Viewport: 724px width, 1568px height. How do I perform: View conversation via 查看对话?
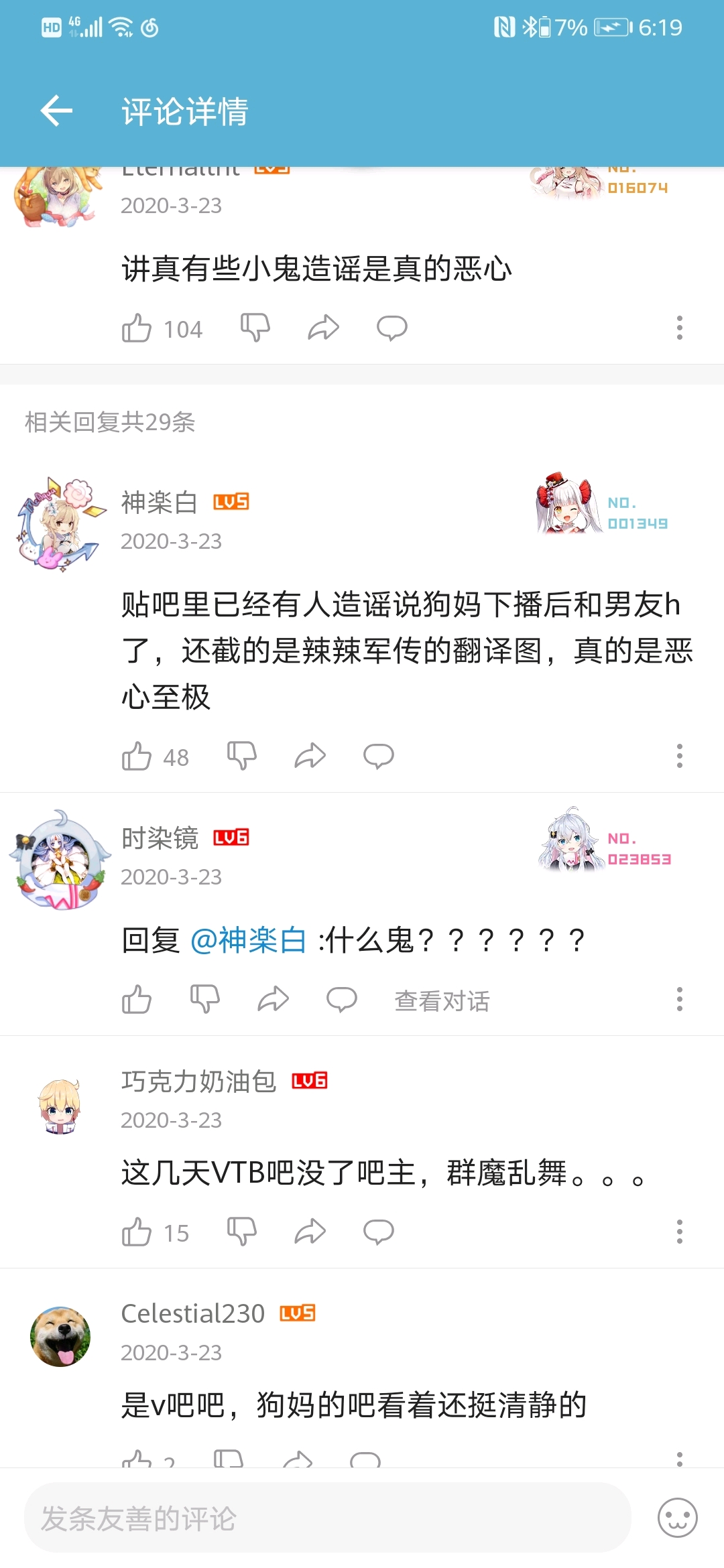[x=442, y=1001]
